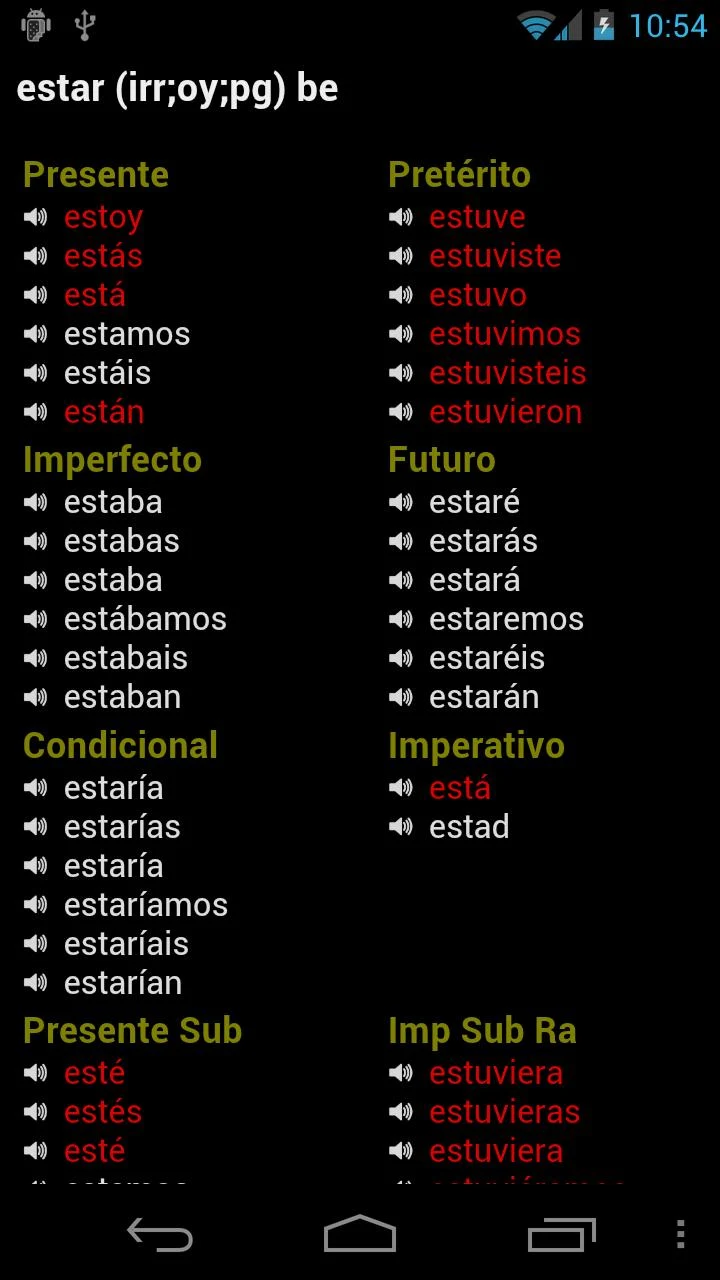Image resolution: width=720 pixels, height=1280 pixels.
Task: Play pronunciation of estamos
Action: (36, 334)
